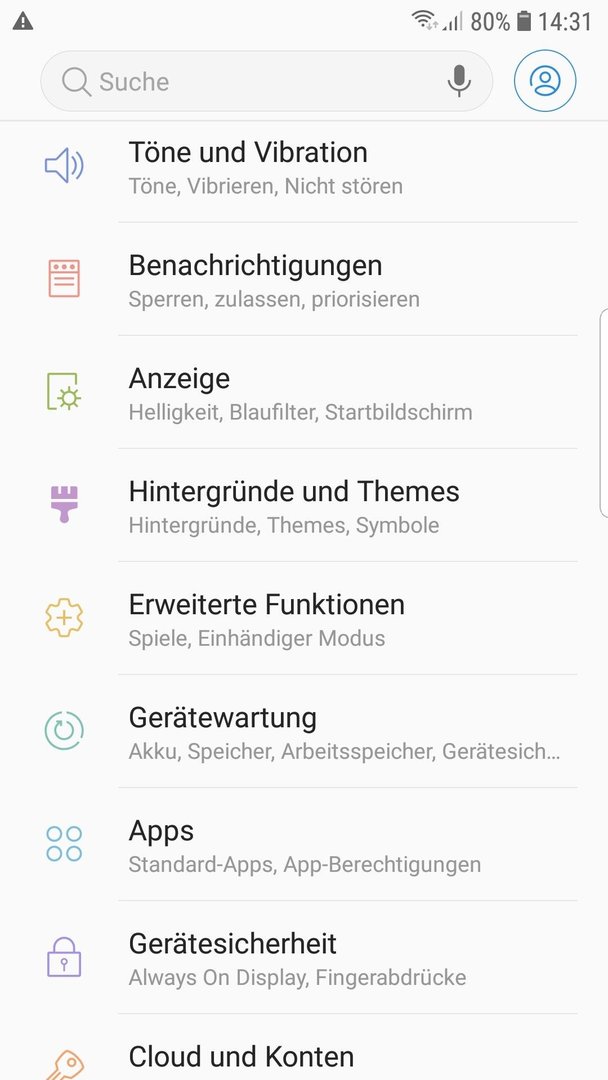Open Benachrichtigungen settings
Image resolution: width=608 pixels, height=1080 pixels.
coord(304,279)
